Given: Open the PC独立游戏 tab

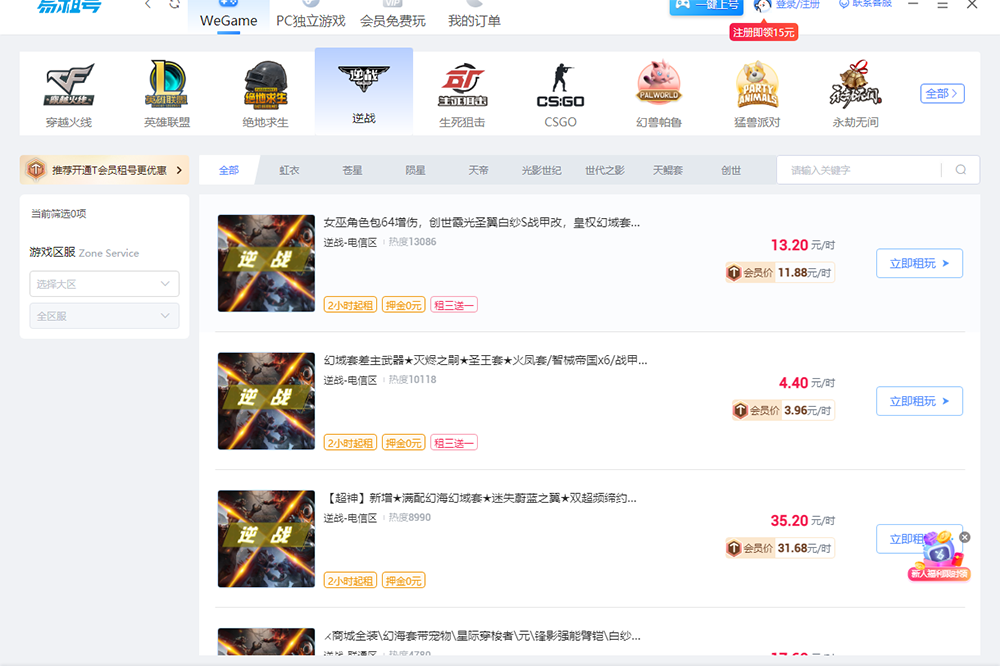Looking at the screenshot, I should pos(310,20).
